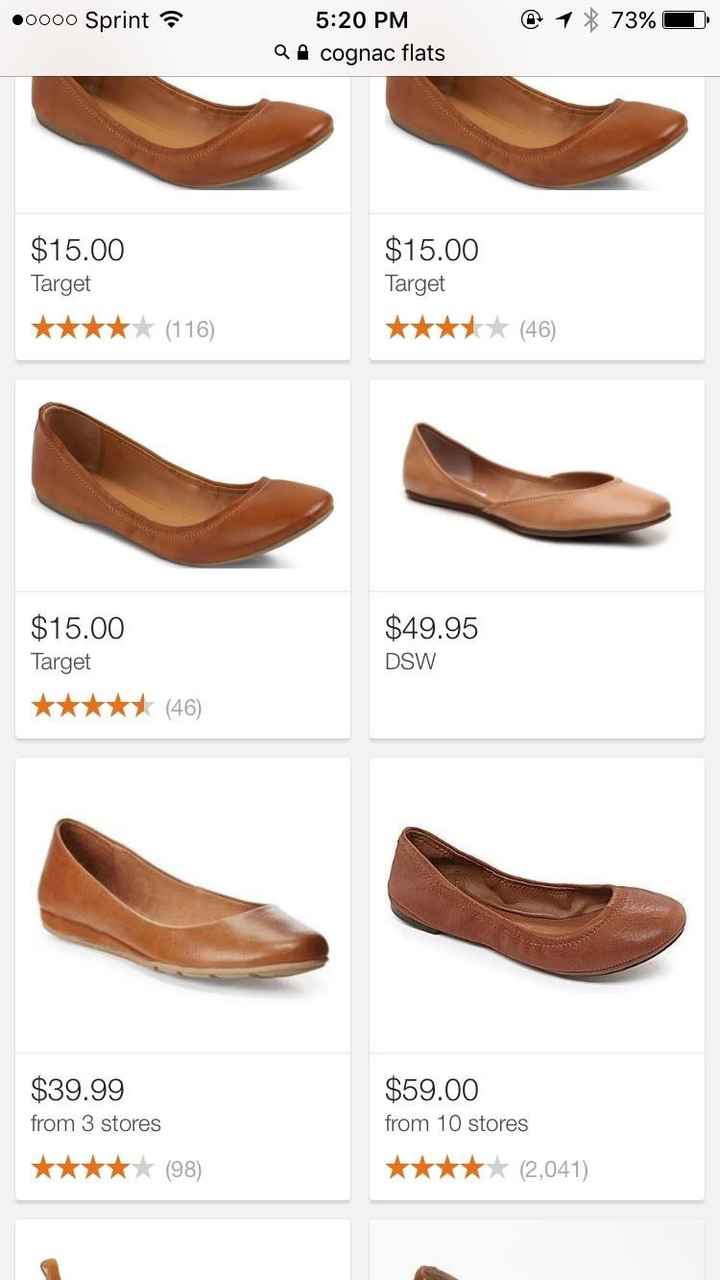Open the "from 10 stores" link

456,1124
